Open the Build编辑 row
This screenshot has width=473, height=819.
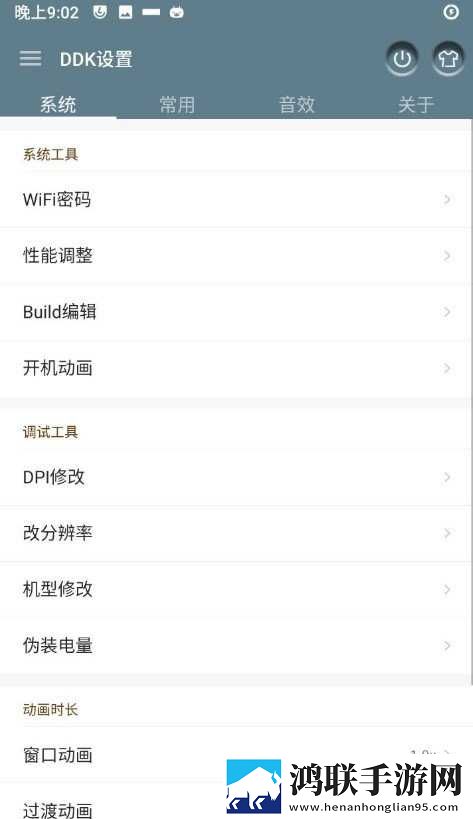coord(234,312)
